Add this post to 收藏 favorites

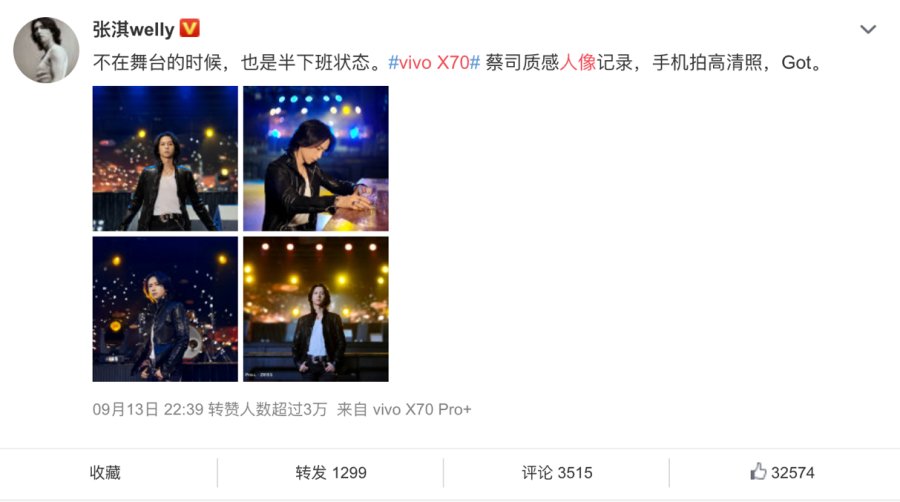click(x=105, y=472)
